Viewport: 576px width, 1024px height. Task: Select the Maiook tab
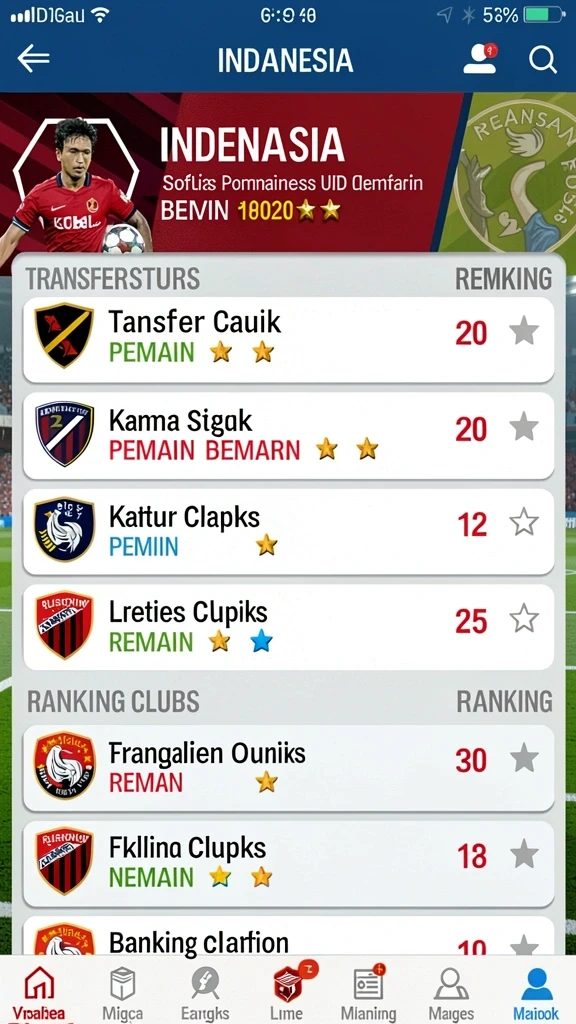click(x=536, y=993)
